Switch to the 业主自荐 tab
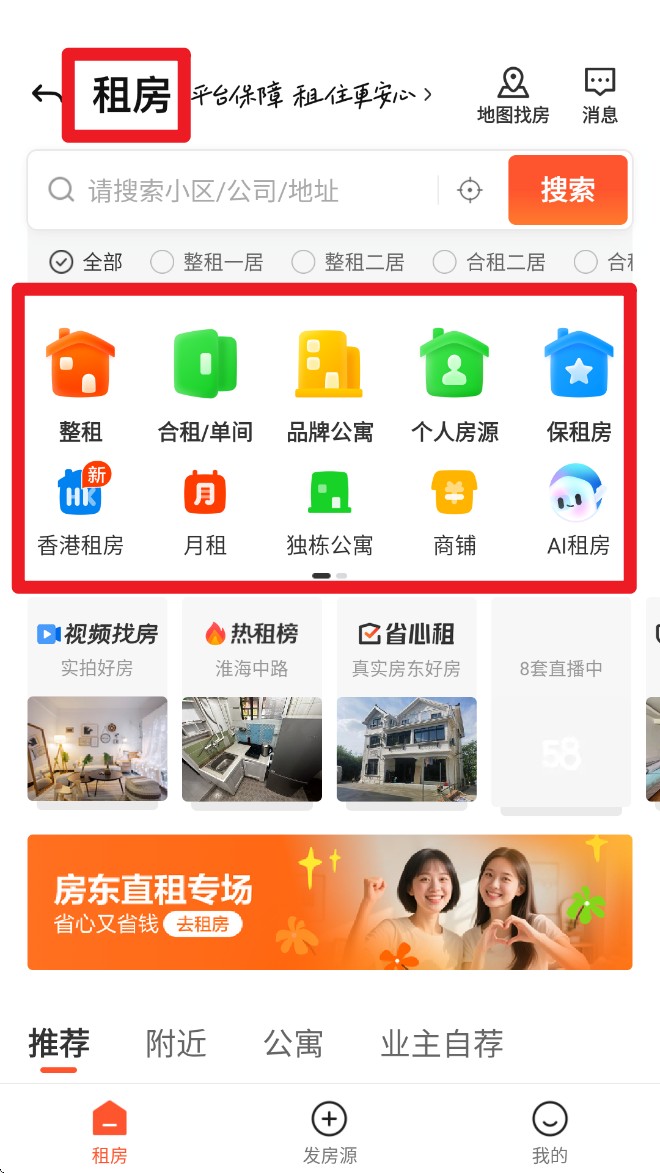This screenshot has height=1173, width=660. click(x=441, y=1044)
